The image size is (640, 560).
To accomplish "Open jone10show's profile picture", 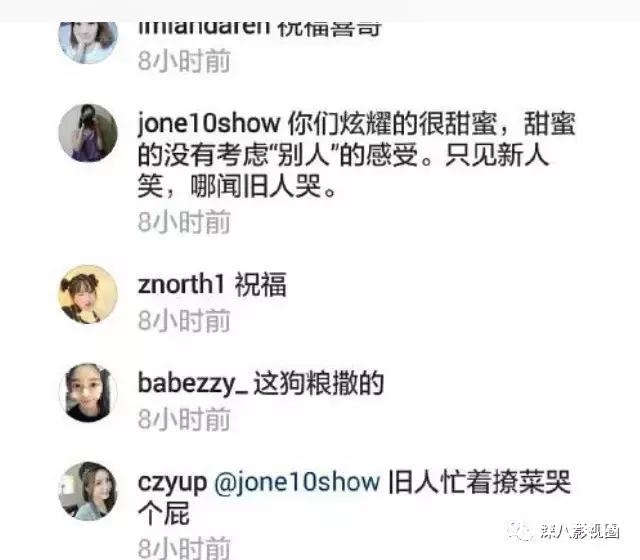I will [88, 134].
